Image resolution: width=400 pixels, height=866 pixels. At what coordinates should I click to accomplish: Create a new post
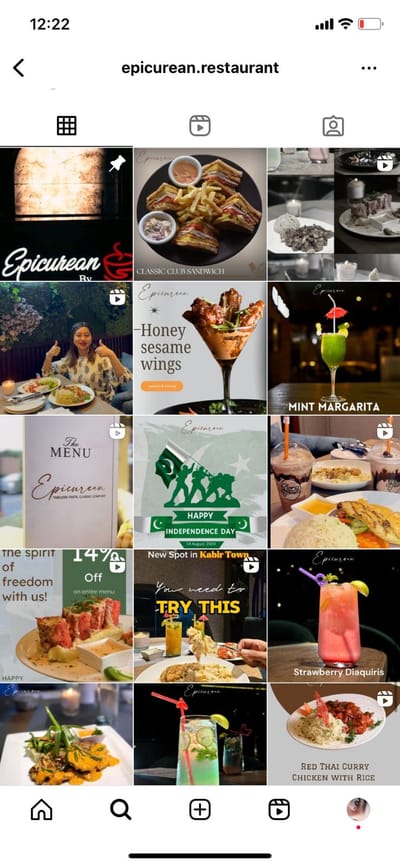coord(200,810)
